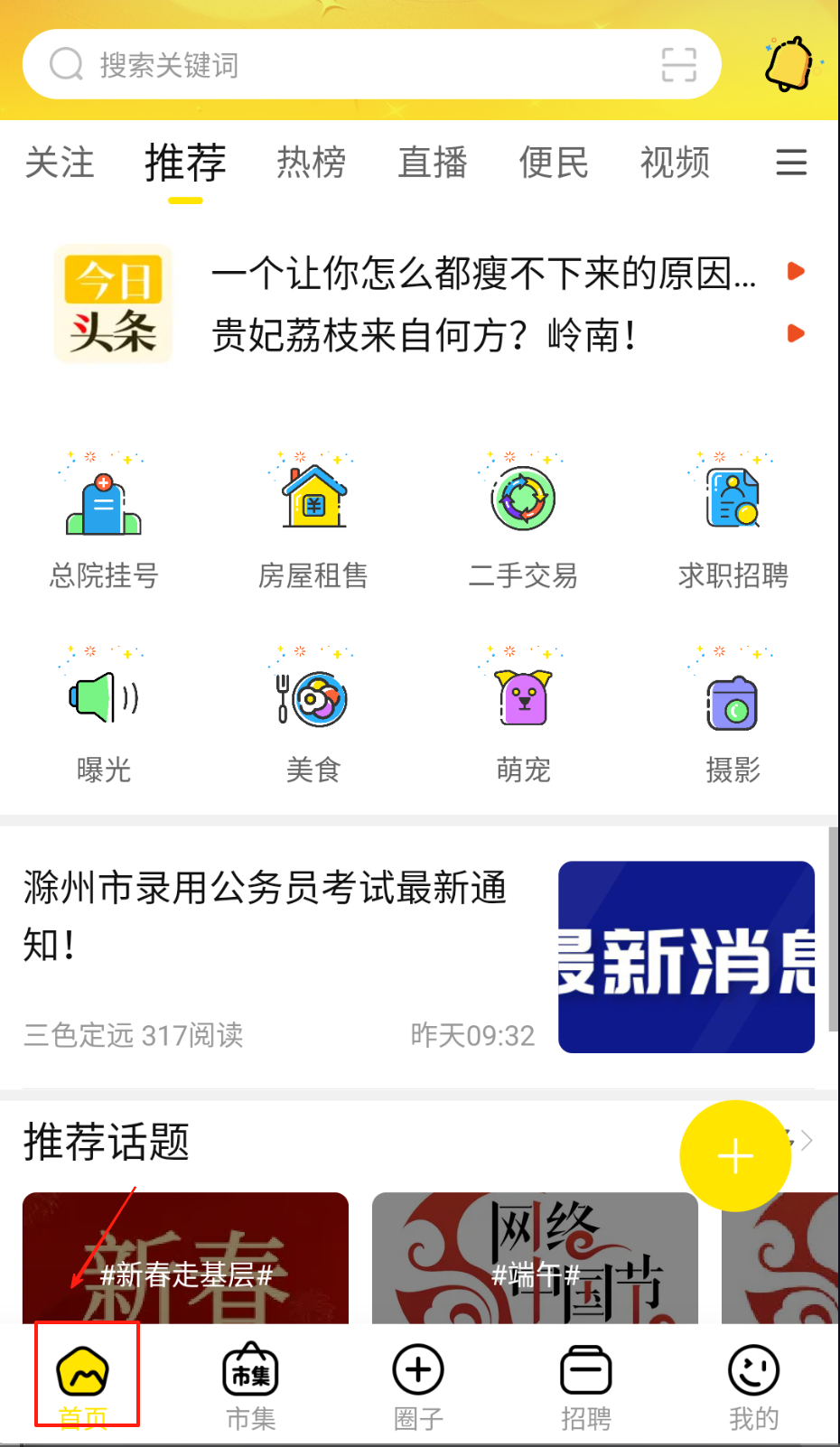Tap the yellow plus floating button
The image size is (840, 1447).
735,1156
